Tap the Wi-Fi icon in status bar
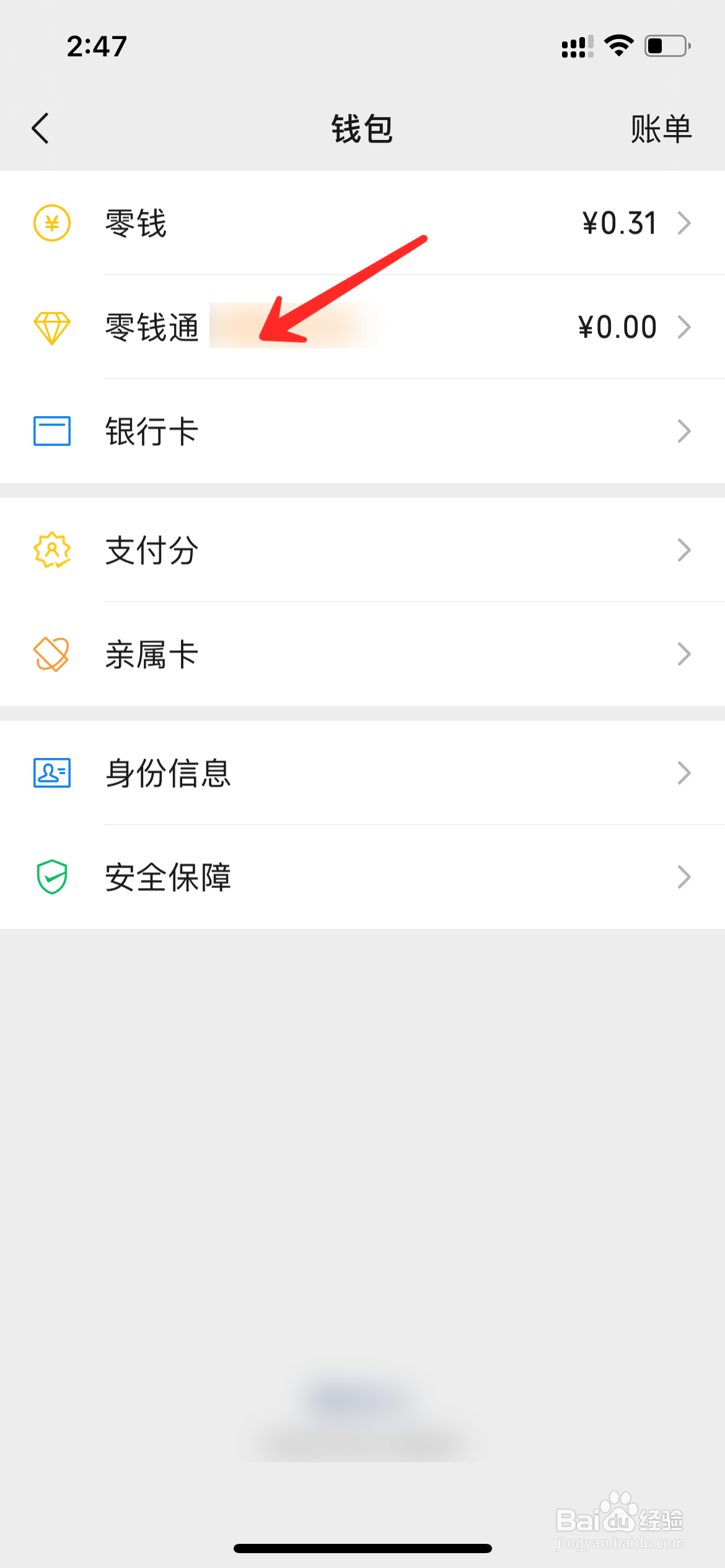725x1568 pixels. pos(617,45)
